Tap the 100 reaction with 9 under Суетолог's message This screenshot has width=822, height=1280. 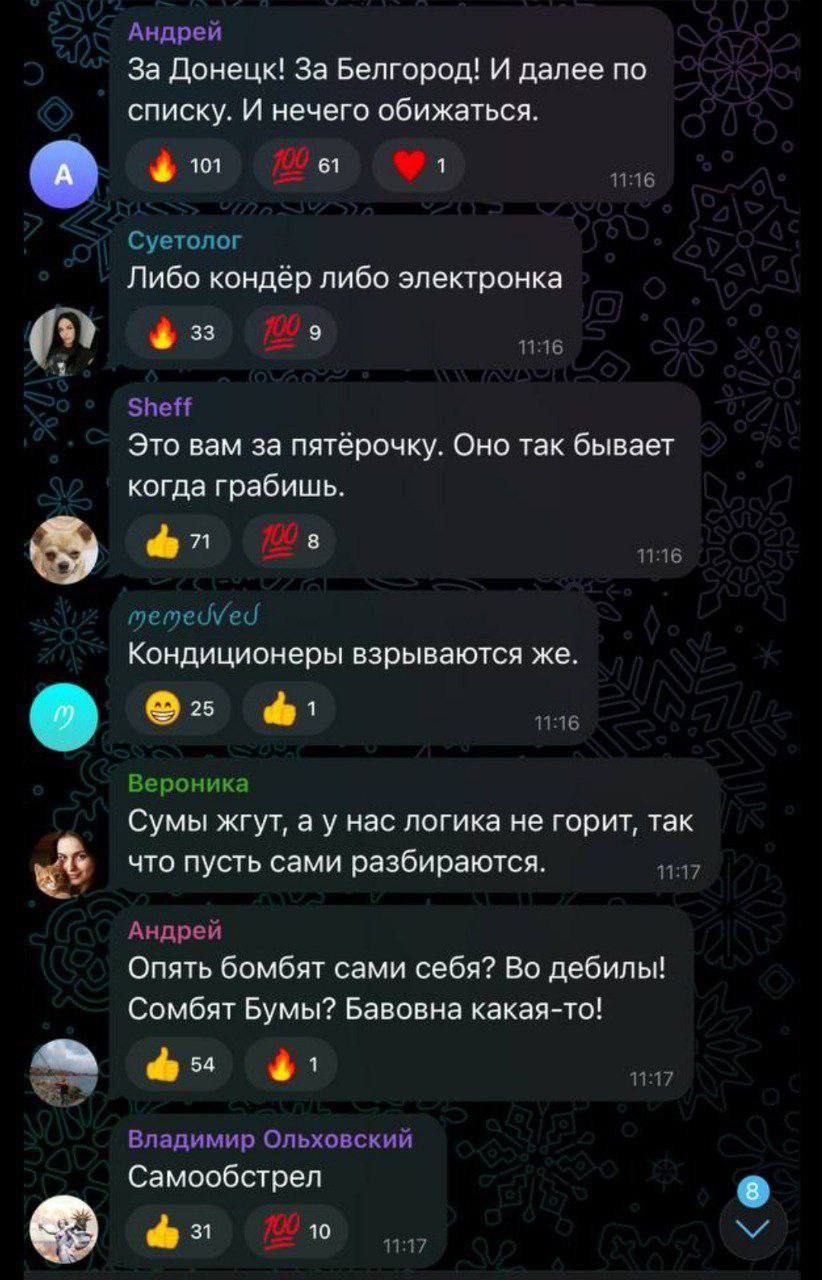289,334
